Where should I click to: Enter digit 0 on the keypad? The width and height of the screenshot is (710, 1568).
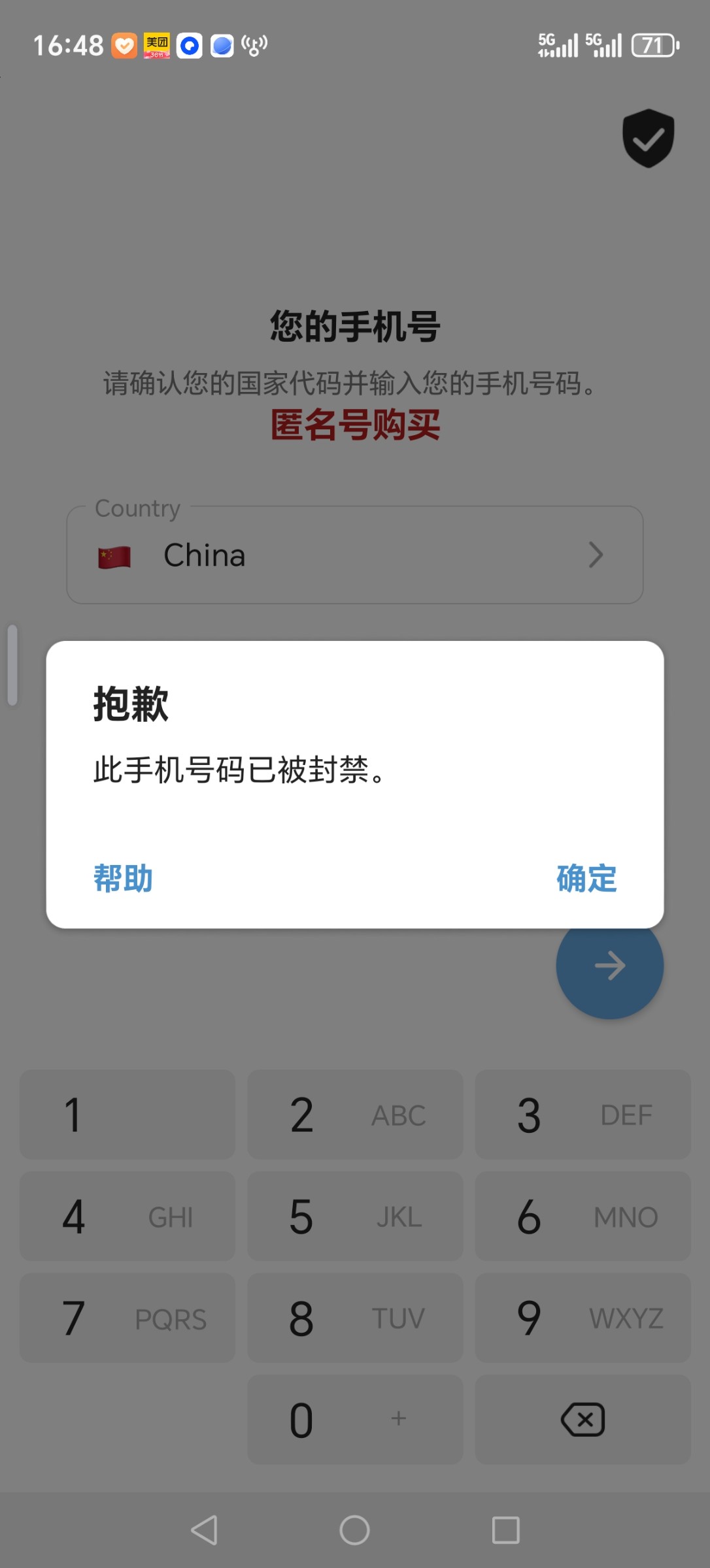coord(355,1420)
